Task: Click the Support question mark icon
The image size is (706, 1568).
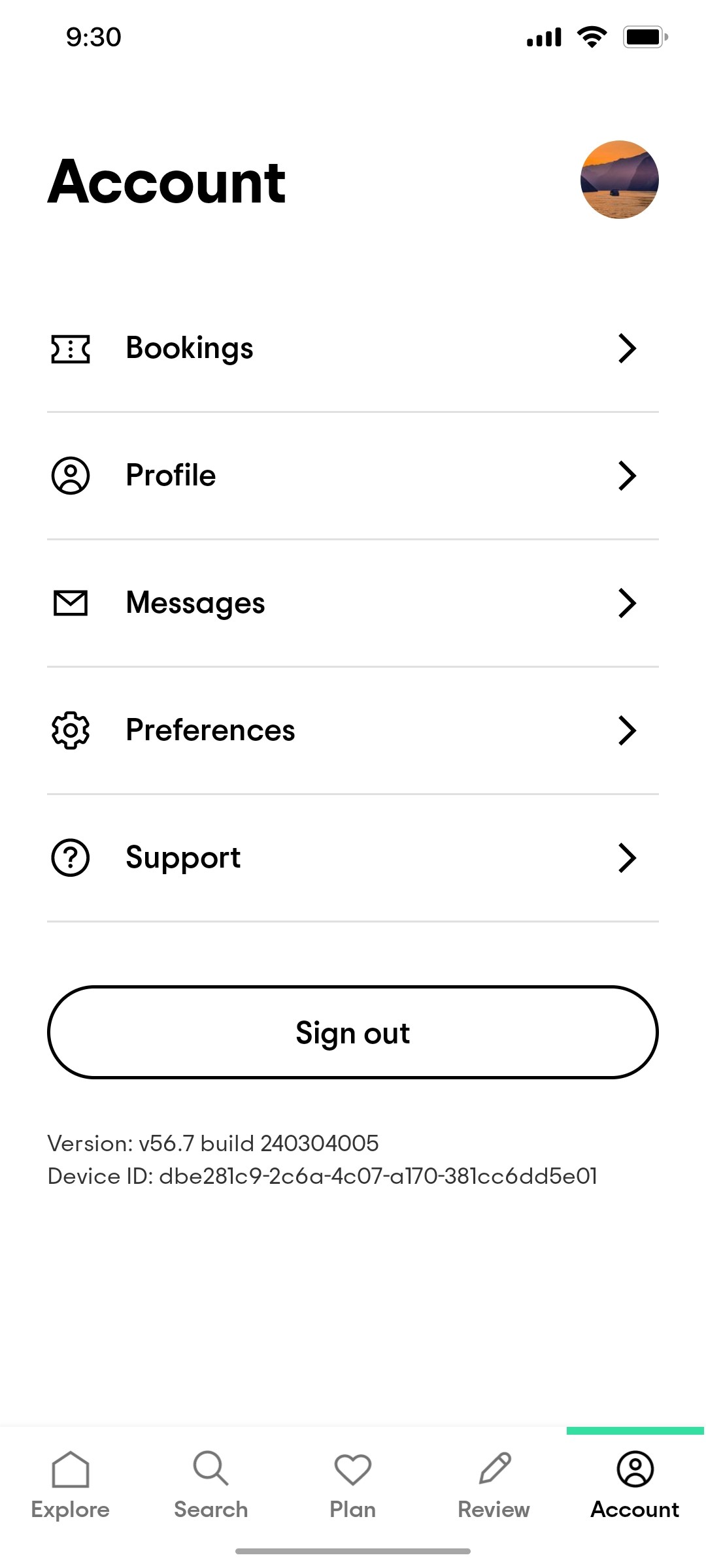Action: 70,858
